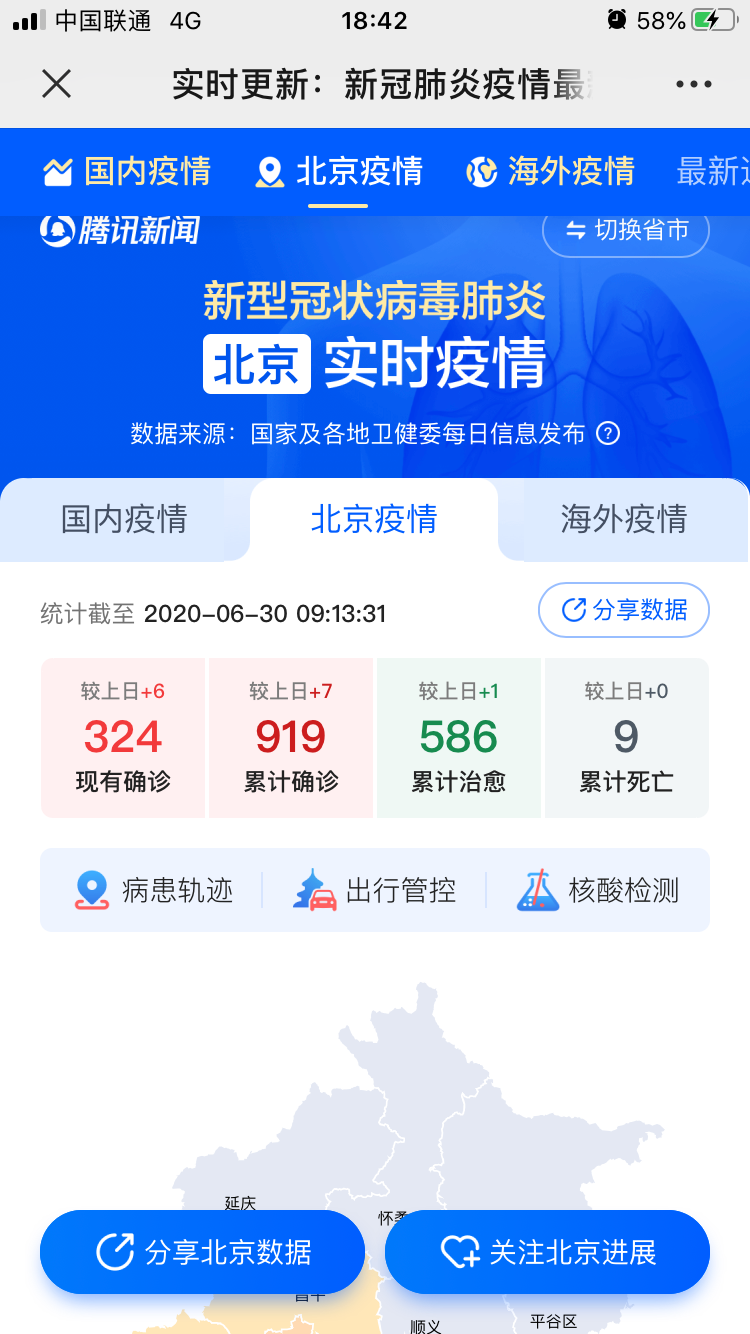
Task: Switch to top 国内疫情 navigation tab
Action: pyautogui.click(x=127, y=171)
